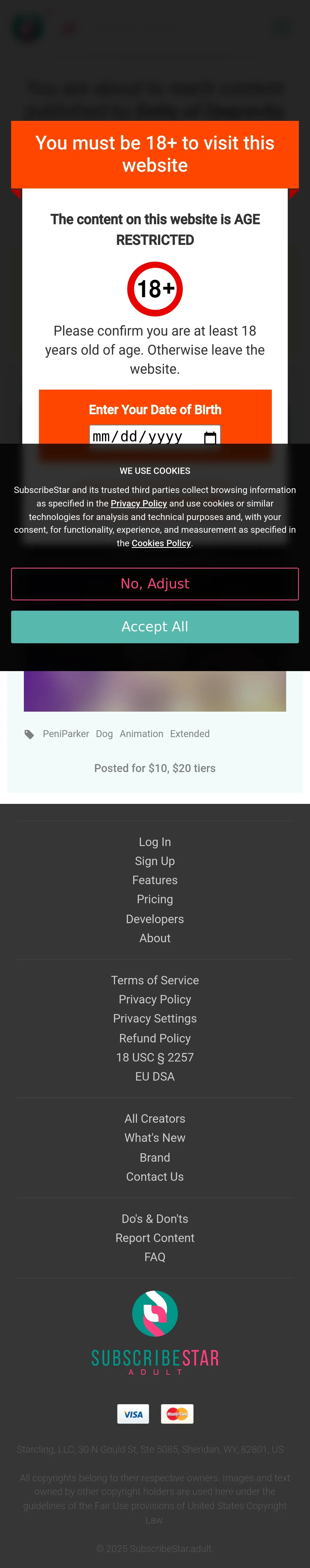
Task: Read the Refund Policy
Action: pos(155,1038)
